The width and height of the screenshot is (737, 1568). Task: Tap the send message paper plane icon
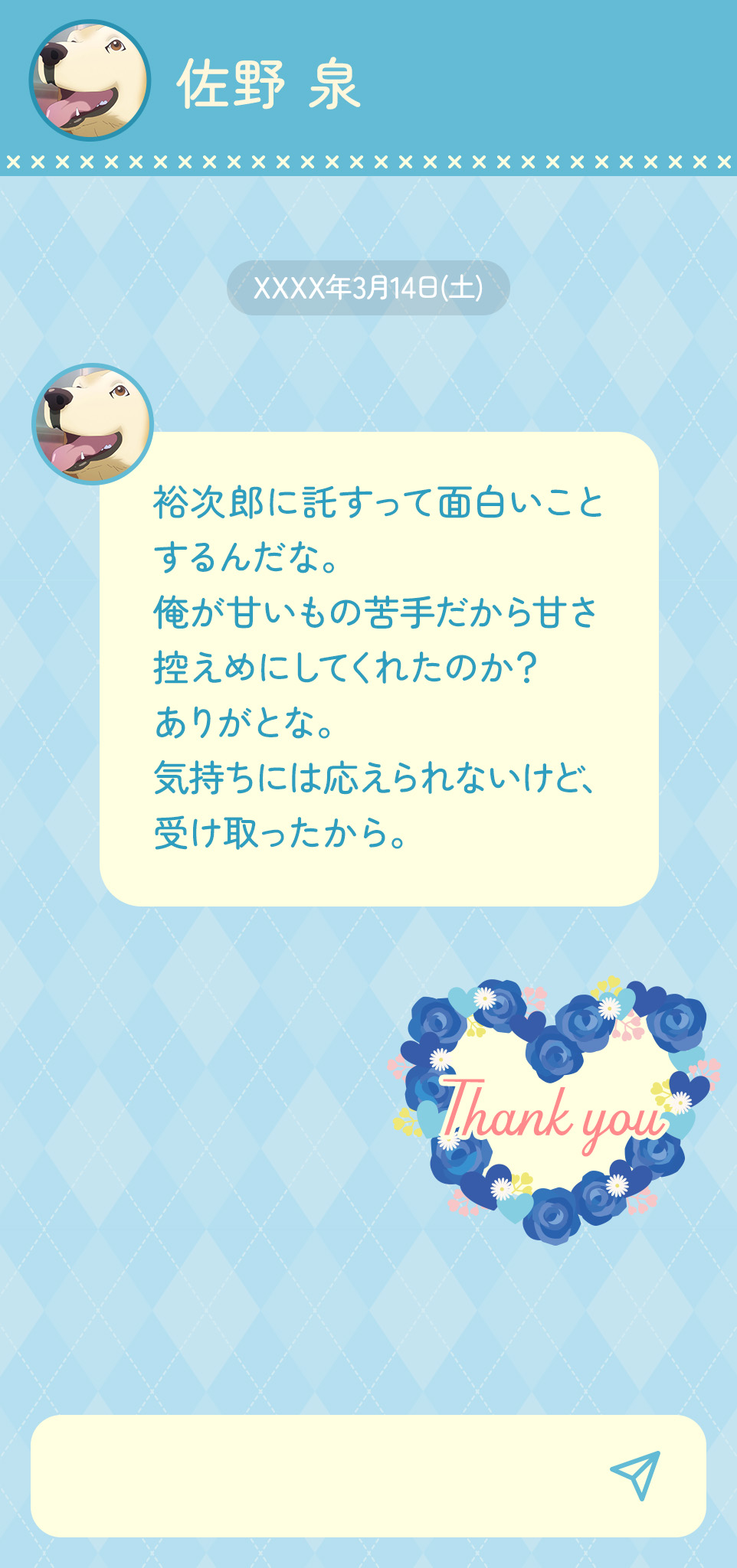point(636,1475)
